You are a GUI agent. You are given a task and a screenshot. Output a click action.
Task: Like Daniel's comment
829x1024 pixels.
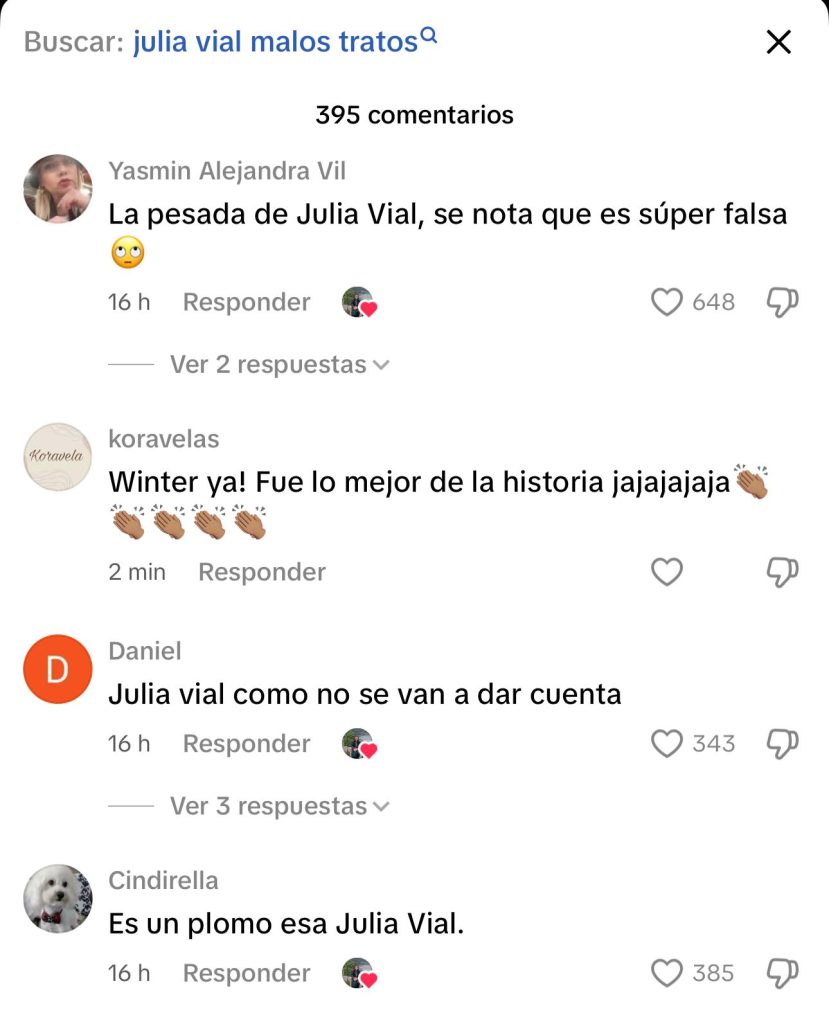pyautogui.click(x=667, y=743)
